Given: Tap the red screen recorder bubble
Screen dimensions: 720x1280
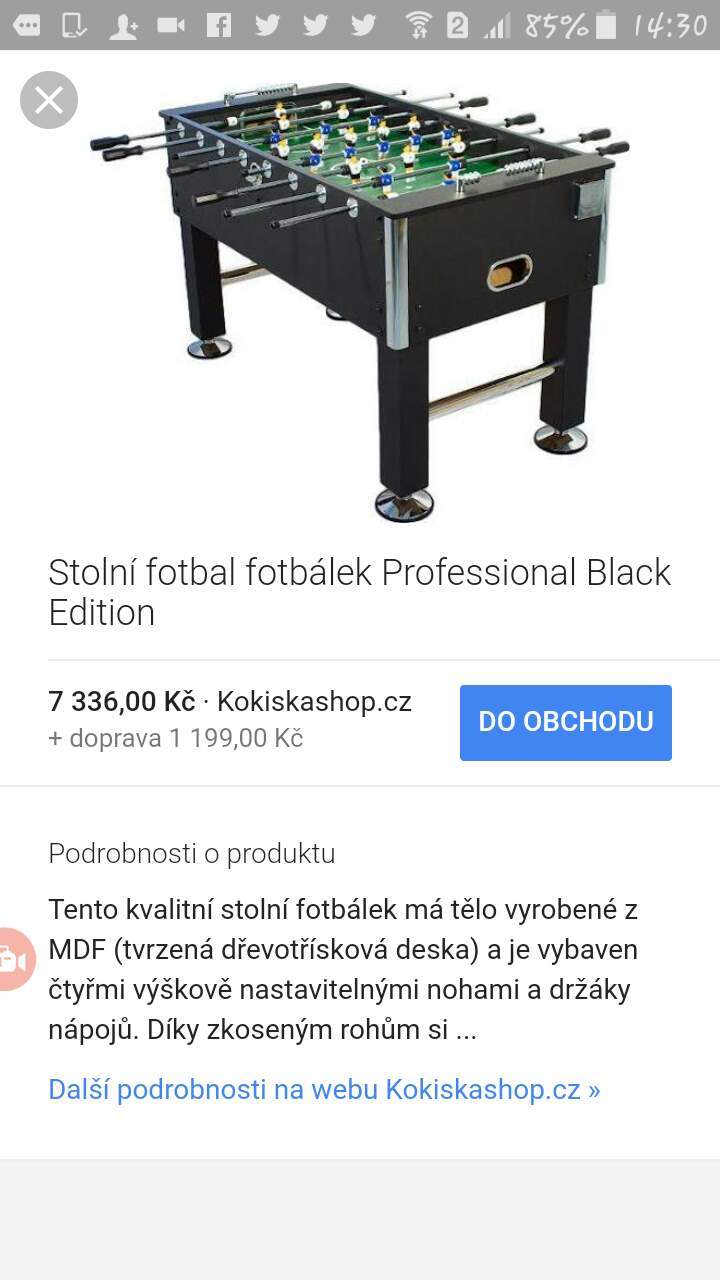Looking at the screenshot, I should tap(14, 959).
